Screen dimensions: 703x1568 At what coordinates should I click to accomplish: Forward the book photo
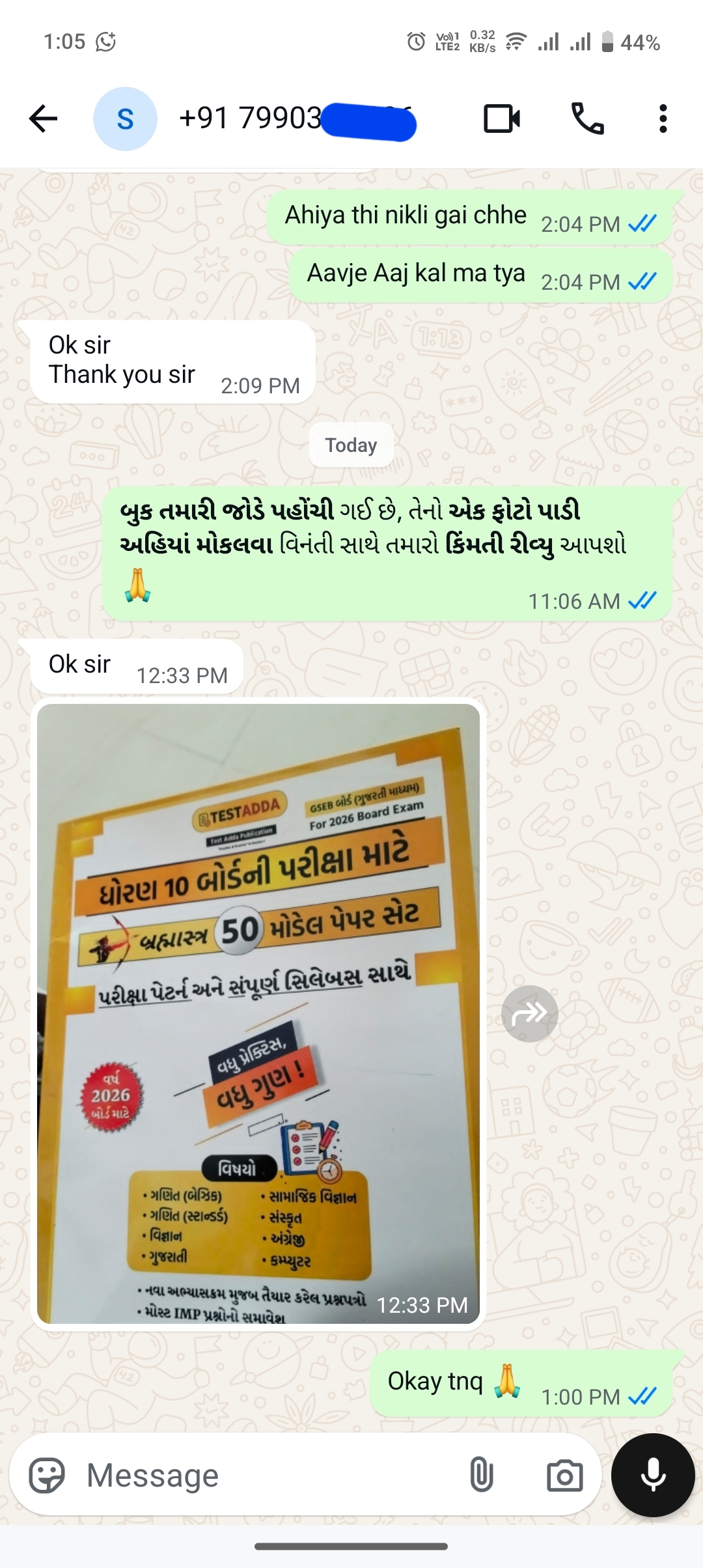(529, 1013)
